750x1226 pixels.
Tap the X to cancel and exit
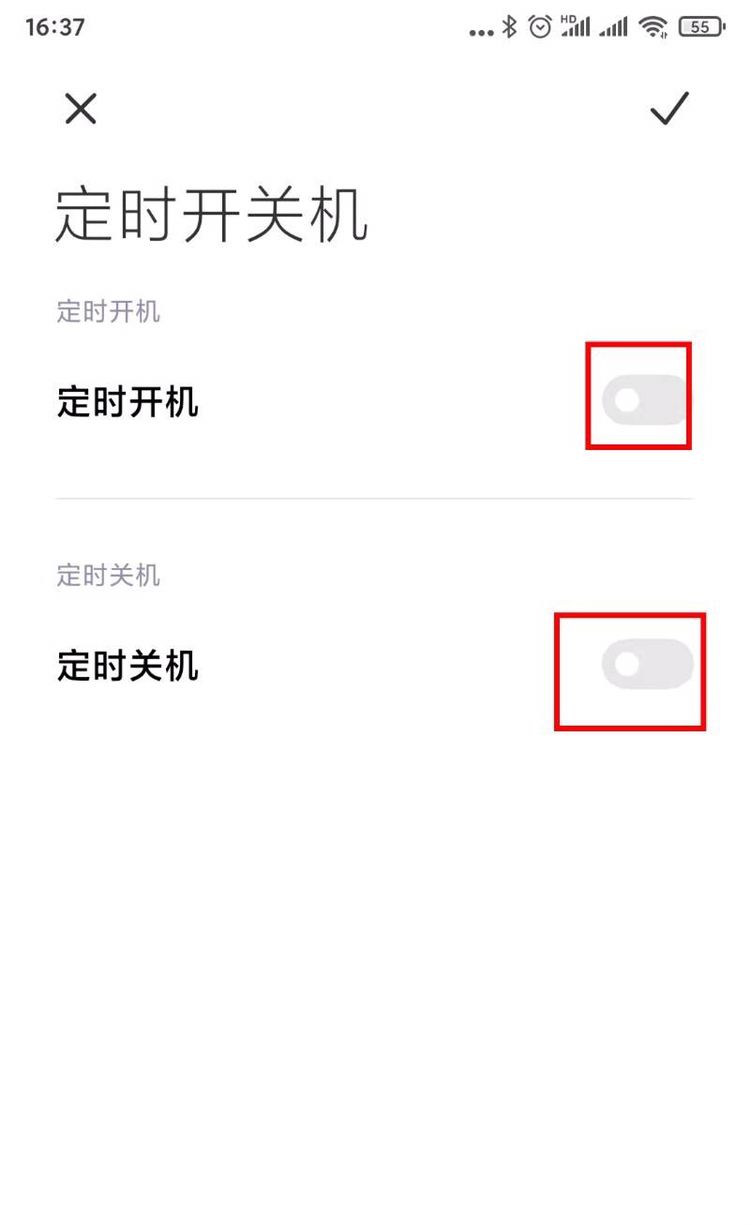coord(80,110)
